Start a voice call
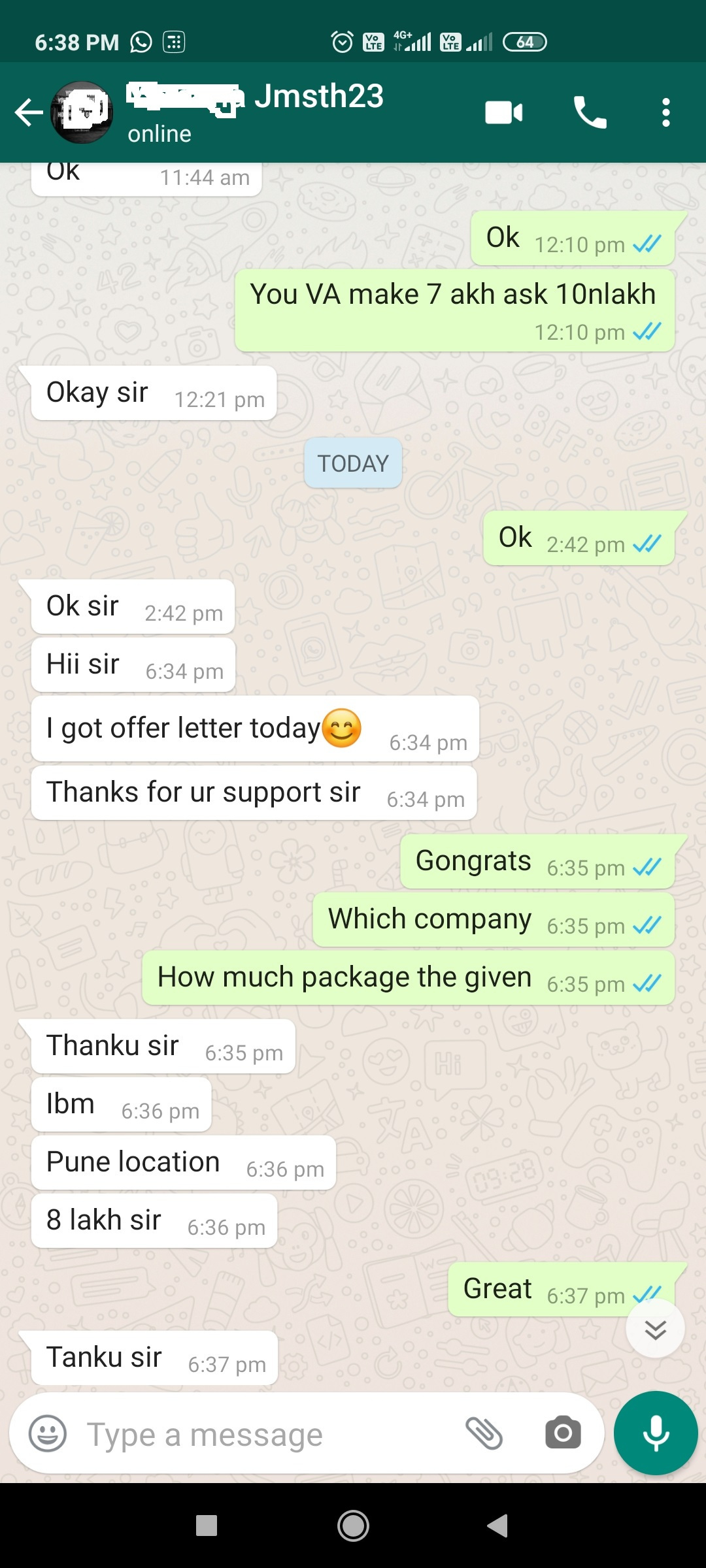 (x=590, y=112)
